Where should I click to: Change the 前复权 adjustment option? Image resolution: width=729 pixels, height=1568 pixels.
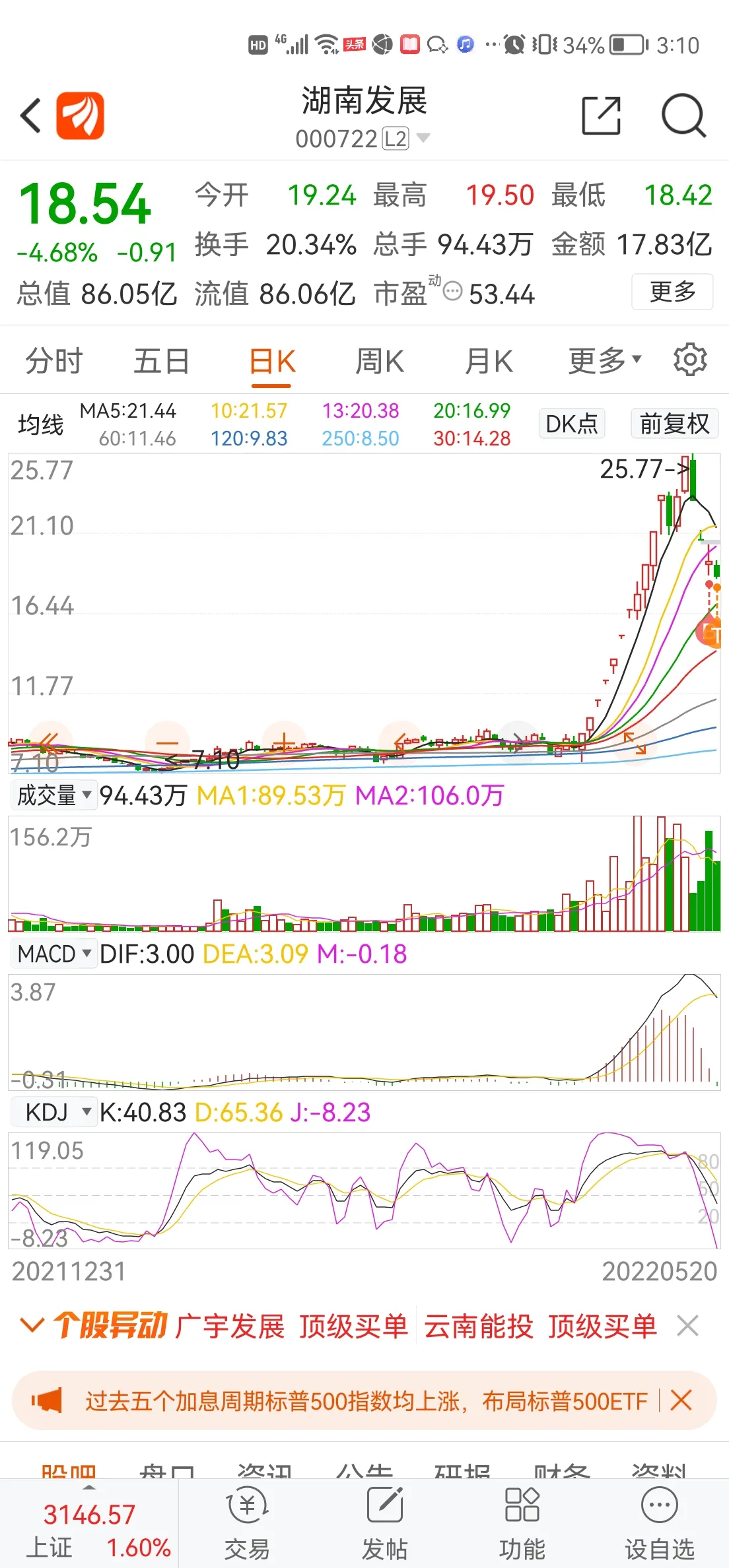(674, 424)
